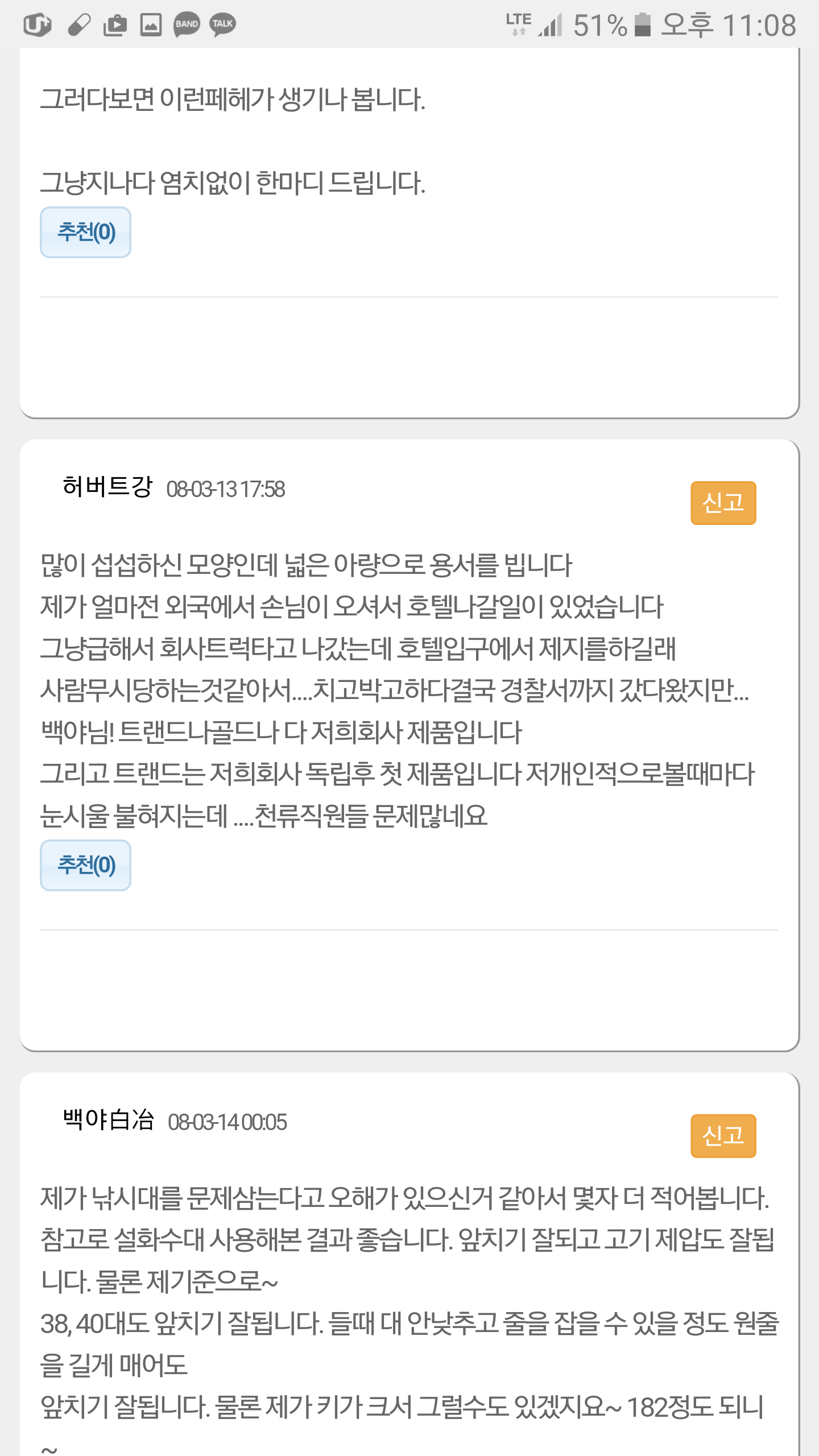Tap 추천(0) under the 염치없이 한마디 comment
Viewport: 819px width, 1456px height.
click(x=85, y=232)
